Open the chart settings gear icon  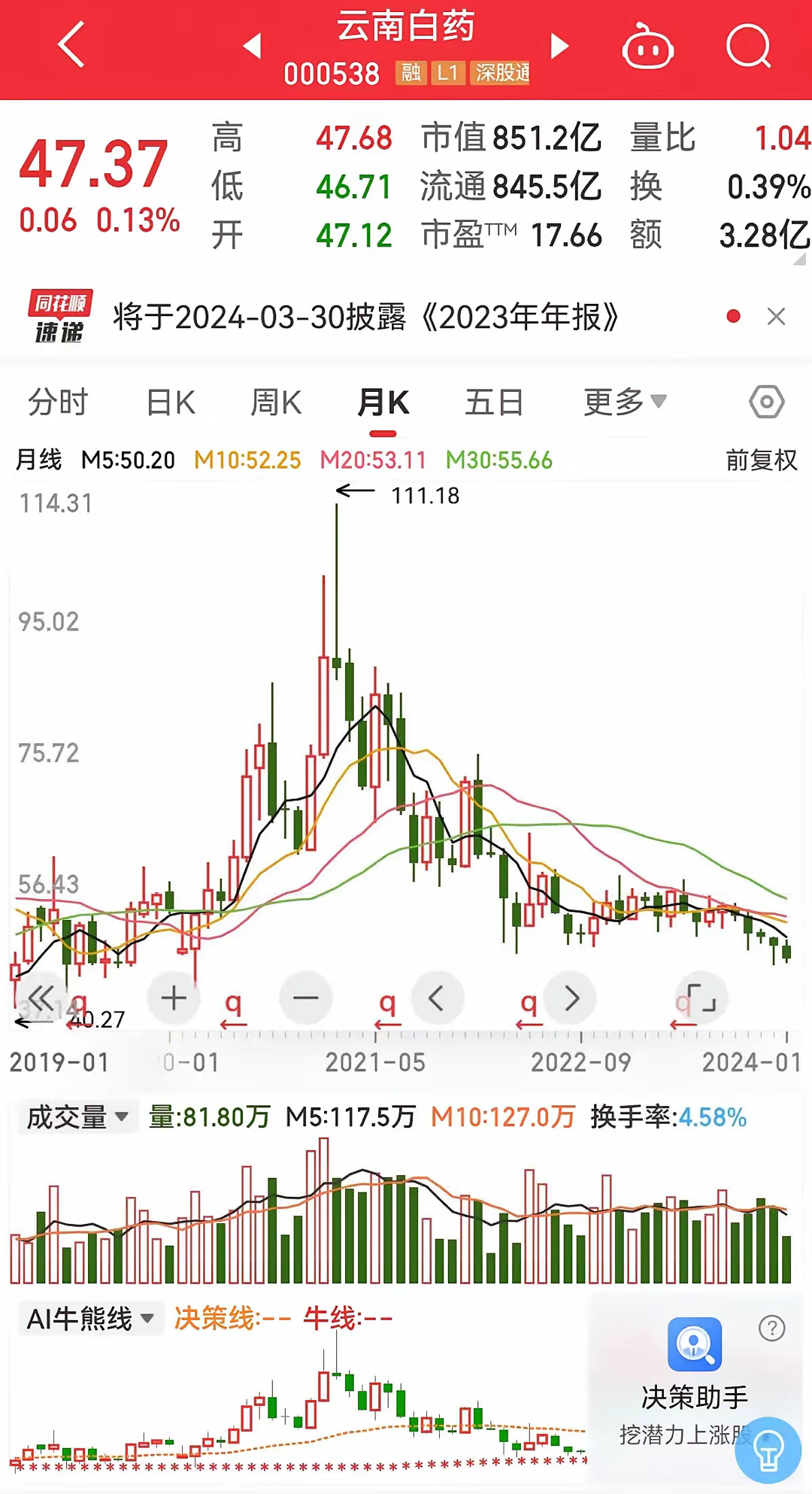tap(766, 401)
